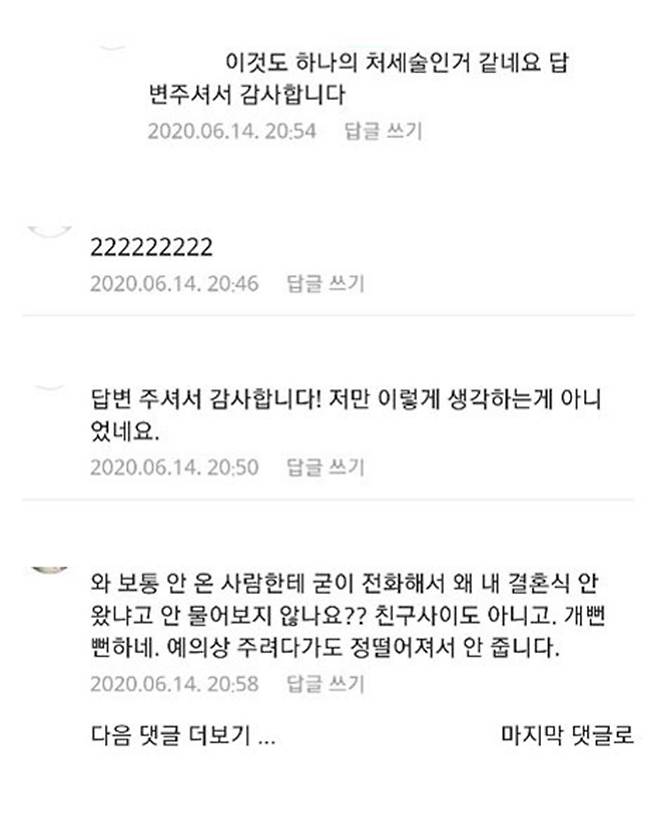Image resolution: width=658 pixels, height=815 pixels.
Task: Open 답글 쓰기 for the 20:58 comment
Action: click(325, 685)
